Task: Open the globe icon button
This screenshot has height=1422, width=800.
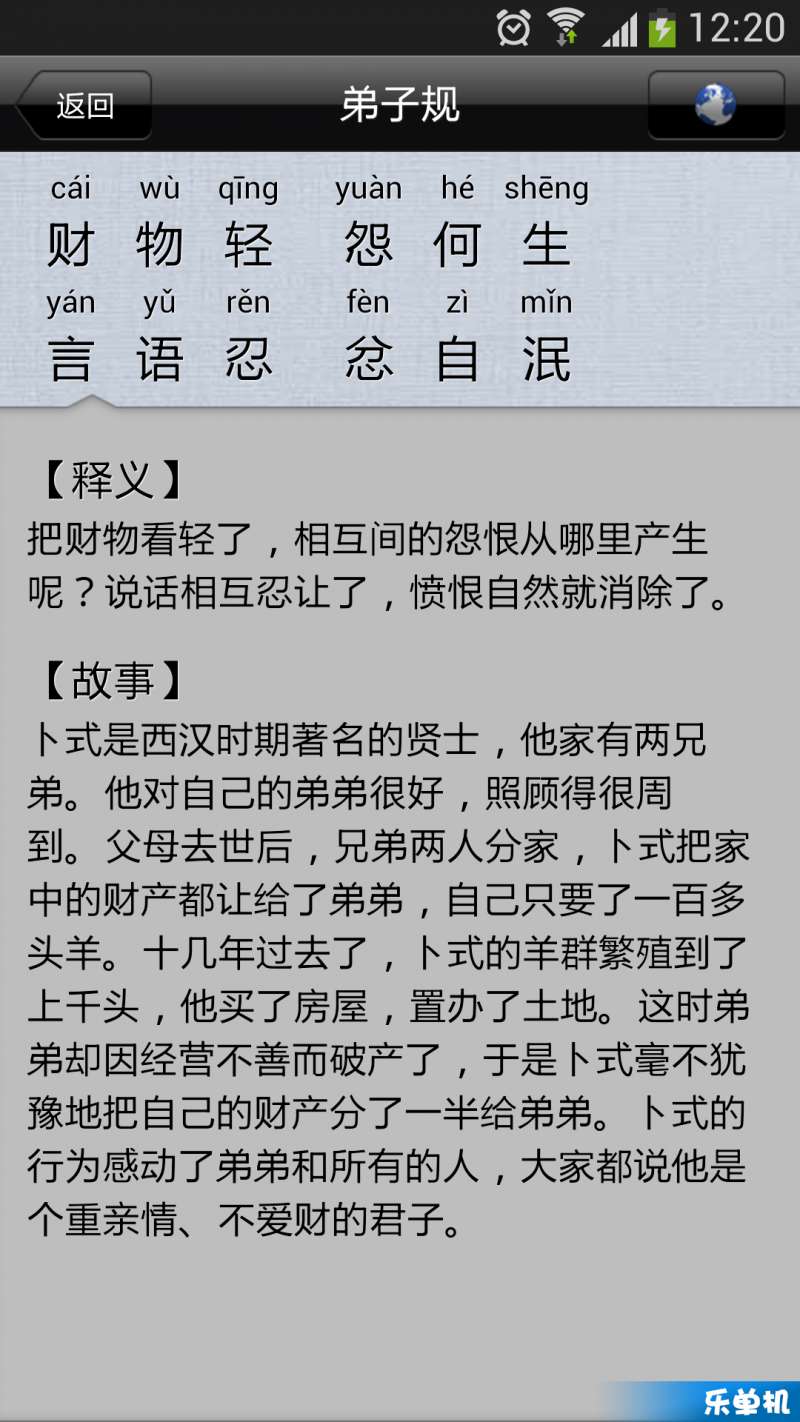Action: [716, 105]
